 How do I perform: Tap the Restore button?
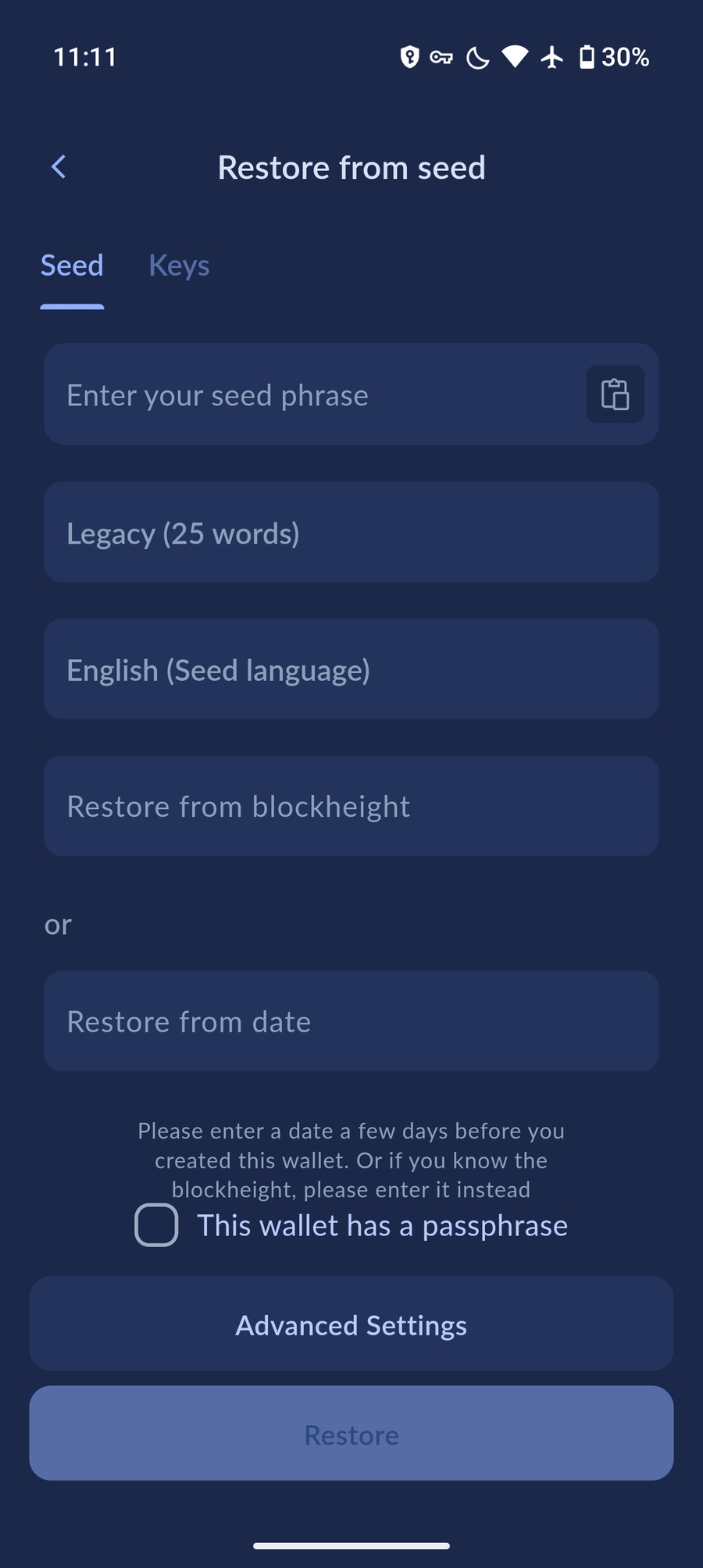click(x=351, y=1434)
